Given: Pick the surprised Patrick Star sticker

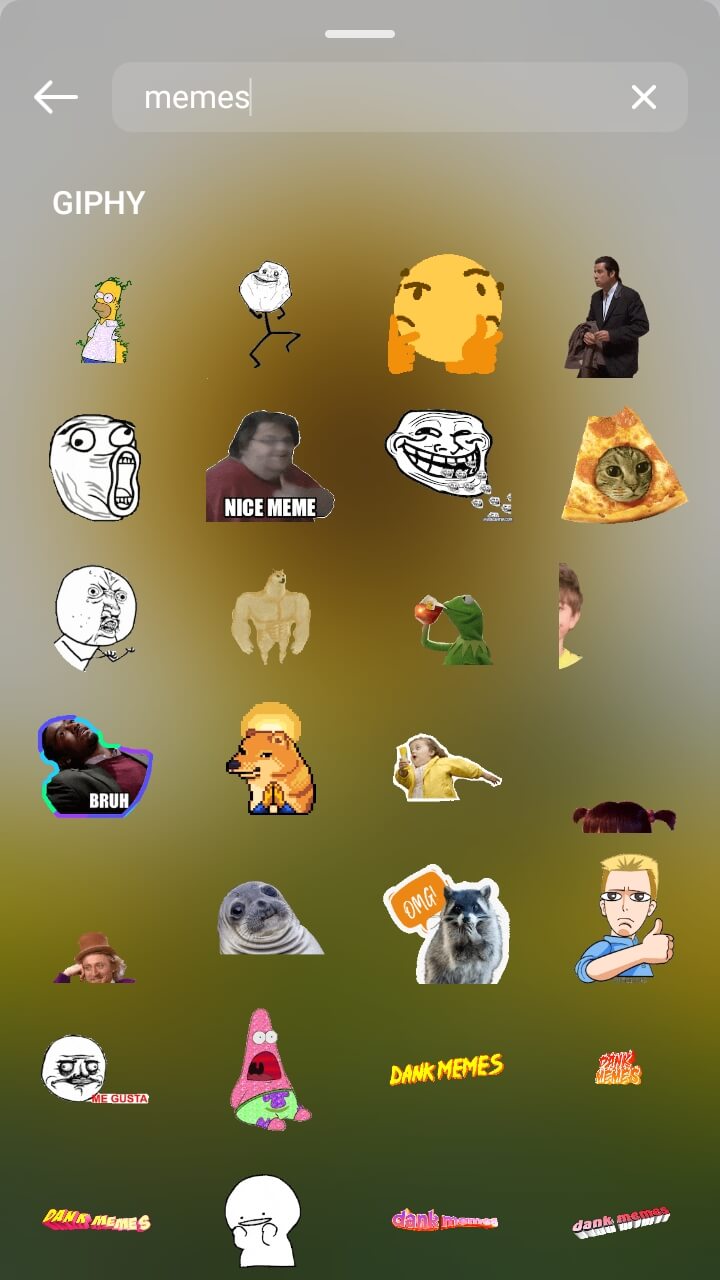Looking at the screenshot, I should 268,1070.
